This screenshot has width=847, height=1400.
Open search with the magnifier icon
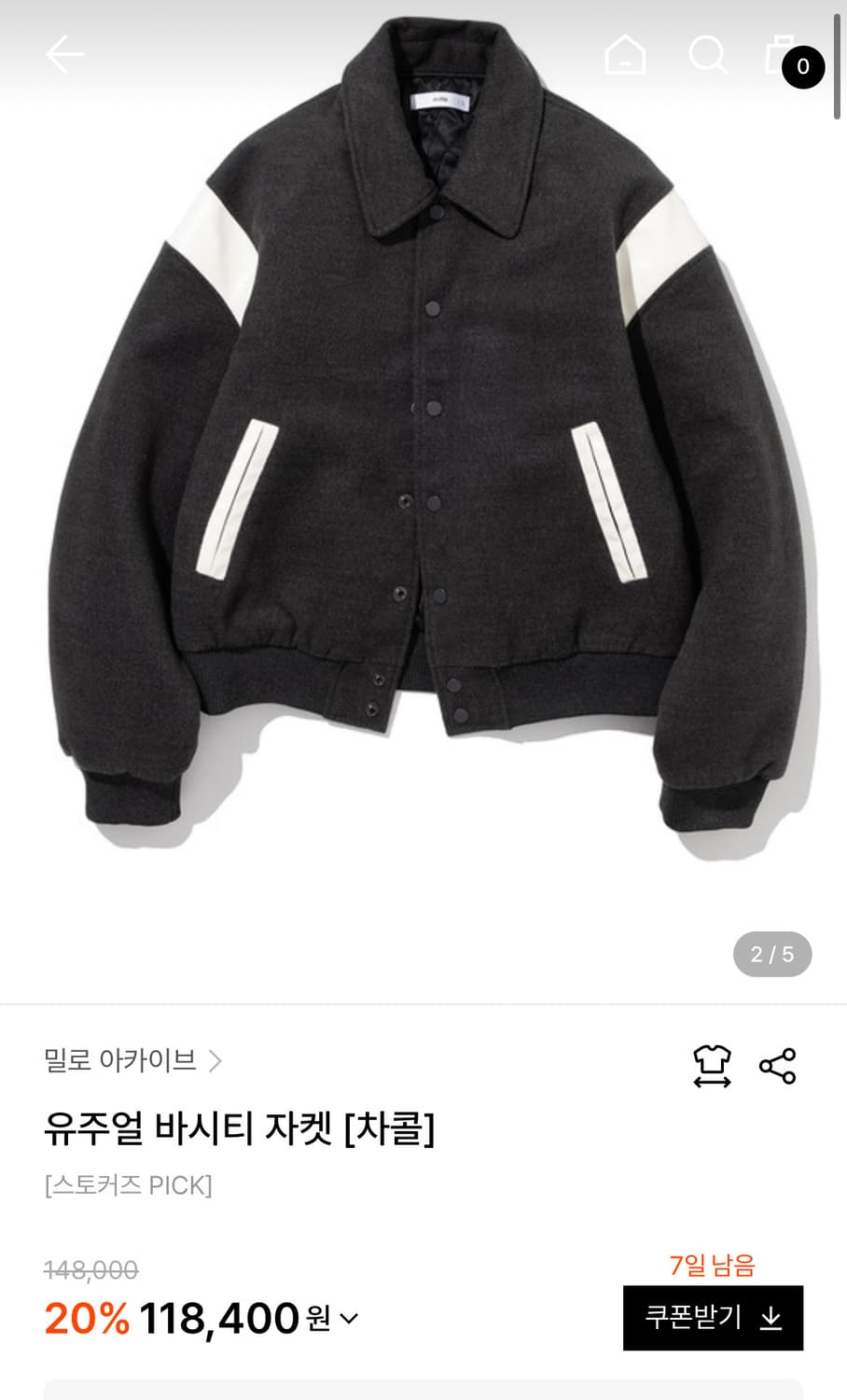pos(709,56)
